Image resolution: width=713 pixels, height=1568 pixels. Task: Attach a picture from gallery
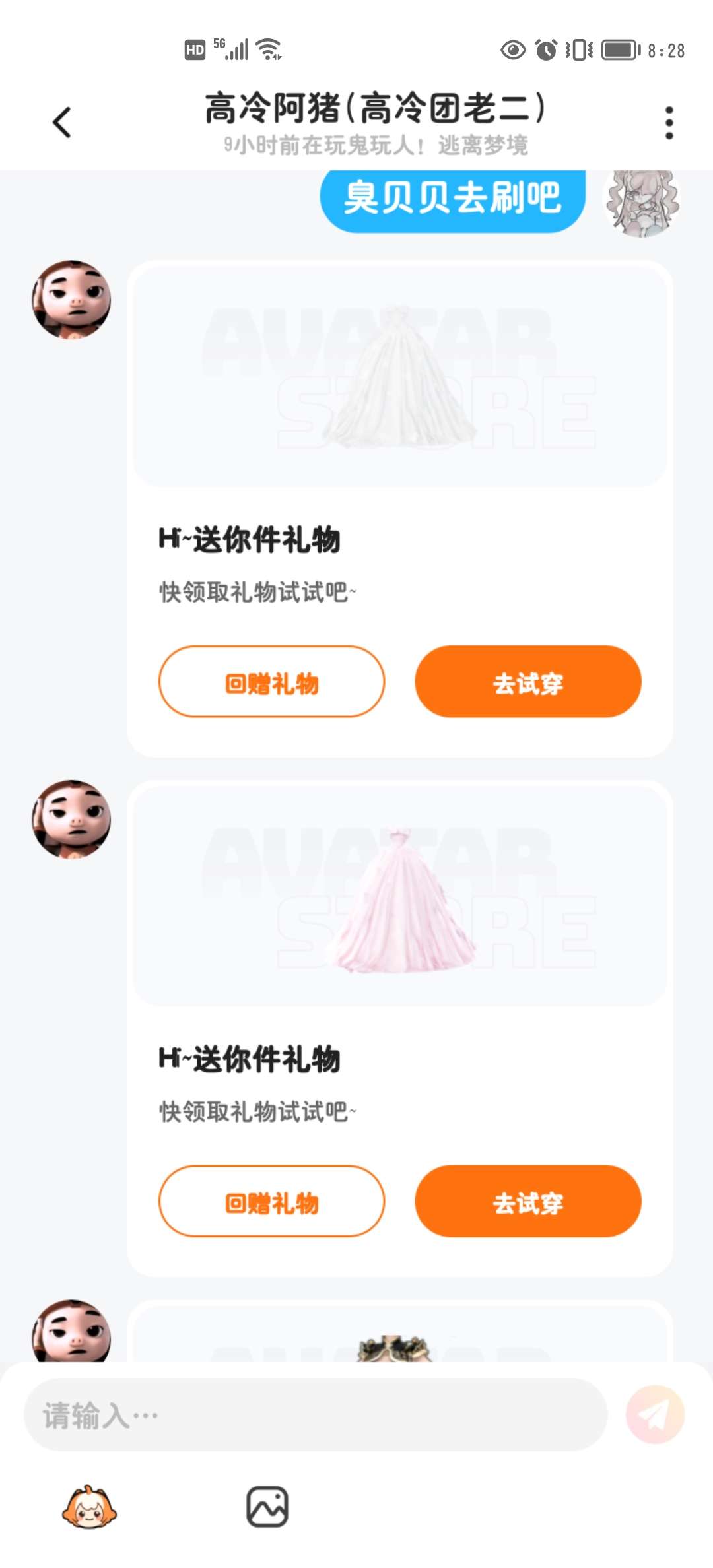(x=267, y=1507)
